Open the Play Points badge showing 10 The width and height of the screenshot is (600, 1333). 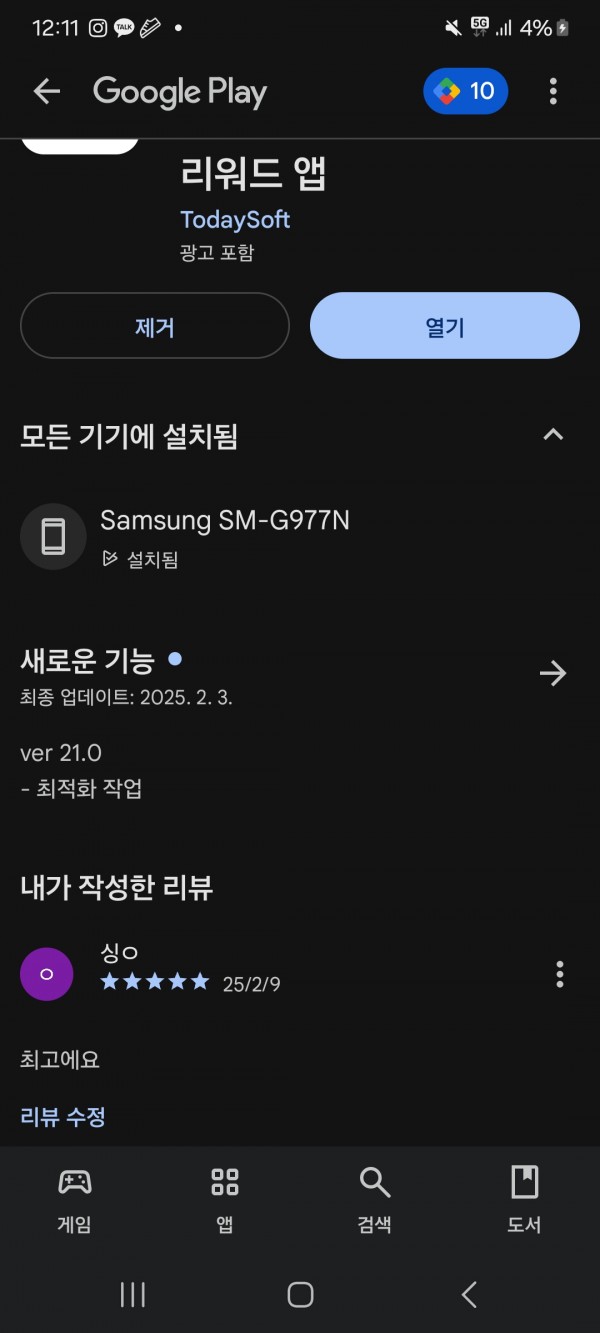coord(466,92)
